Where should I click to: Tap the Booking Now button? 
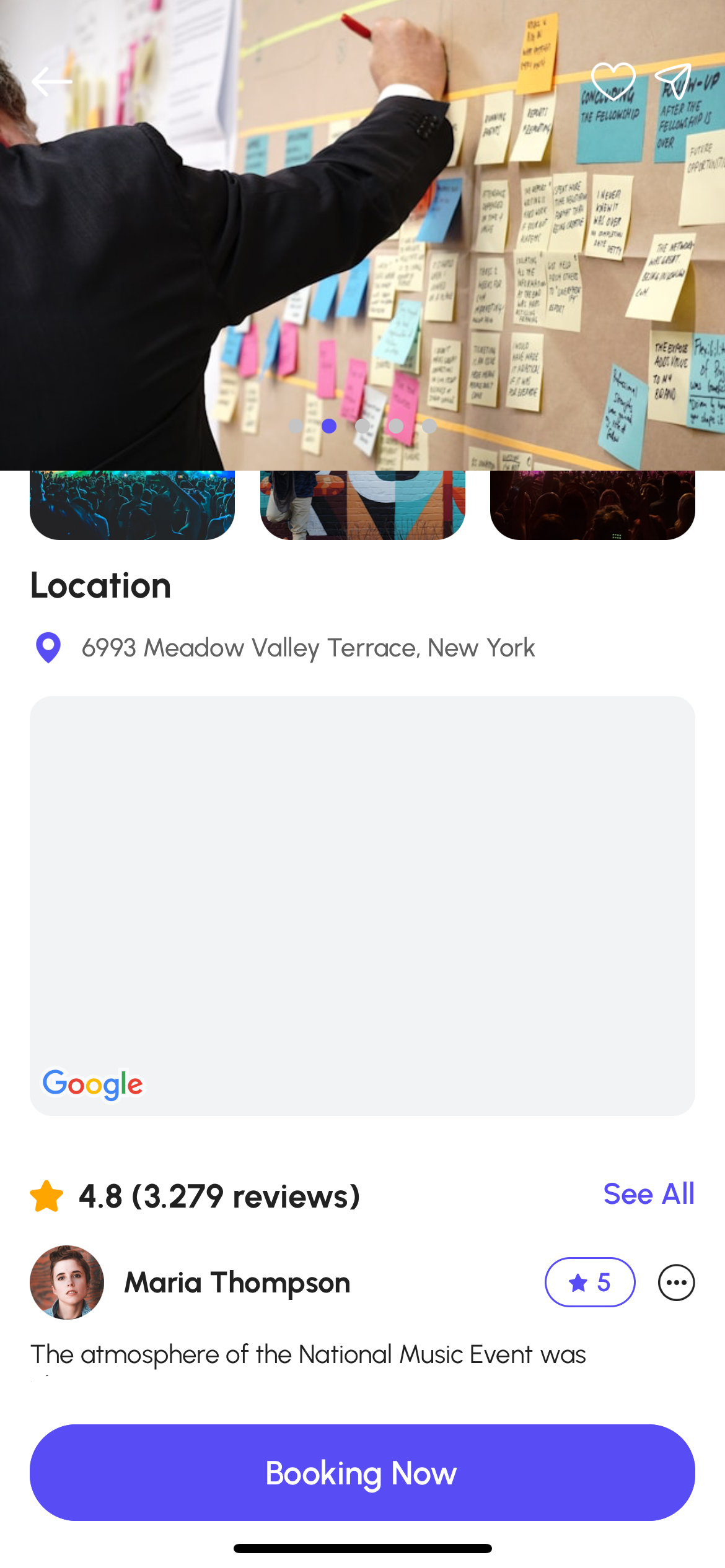point(362,1472)
